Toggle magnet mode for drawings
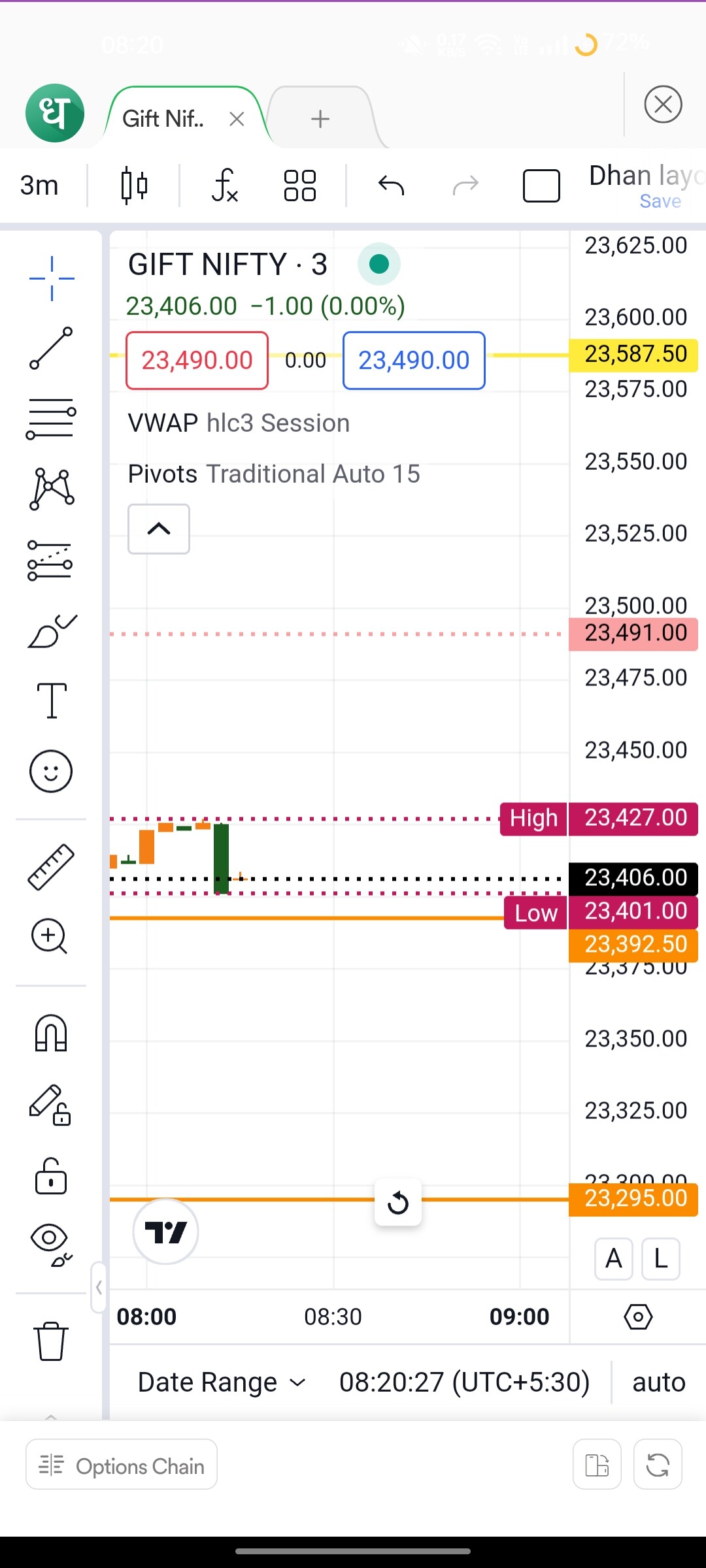 pyautogui.click(x=51, y=1033)
